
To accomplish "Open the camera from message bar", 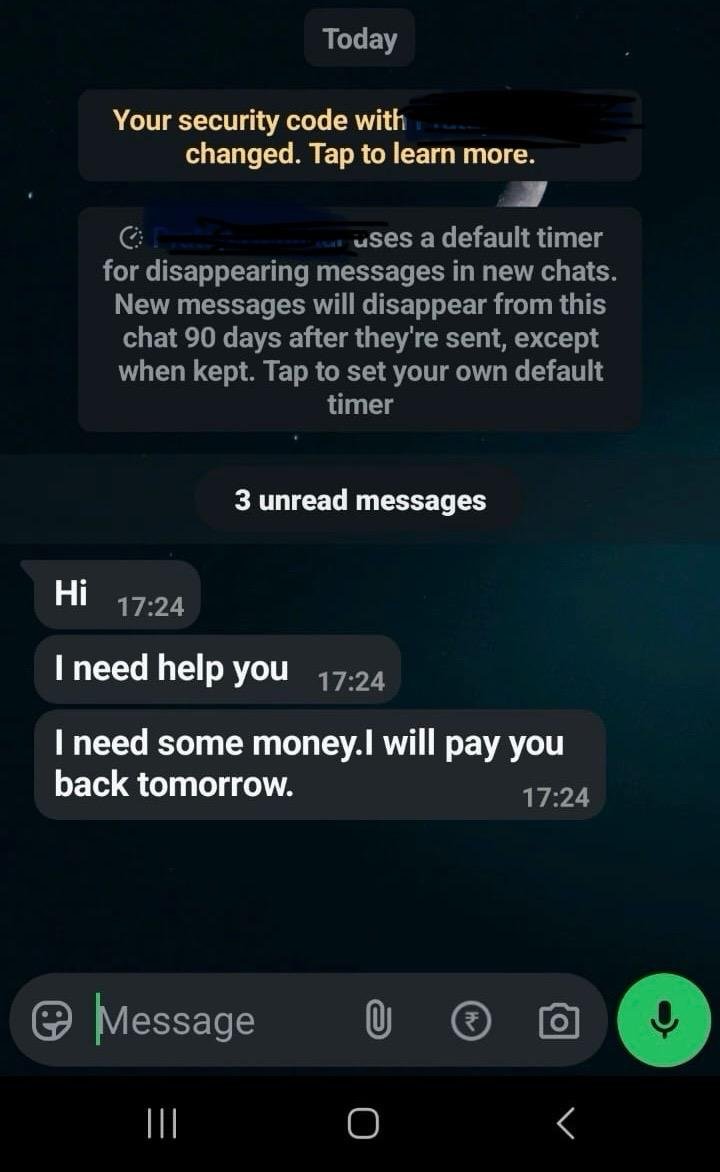I will tap(558, 1021).
